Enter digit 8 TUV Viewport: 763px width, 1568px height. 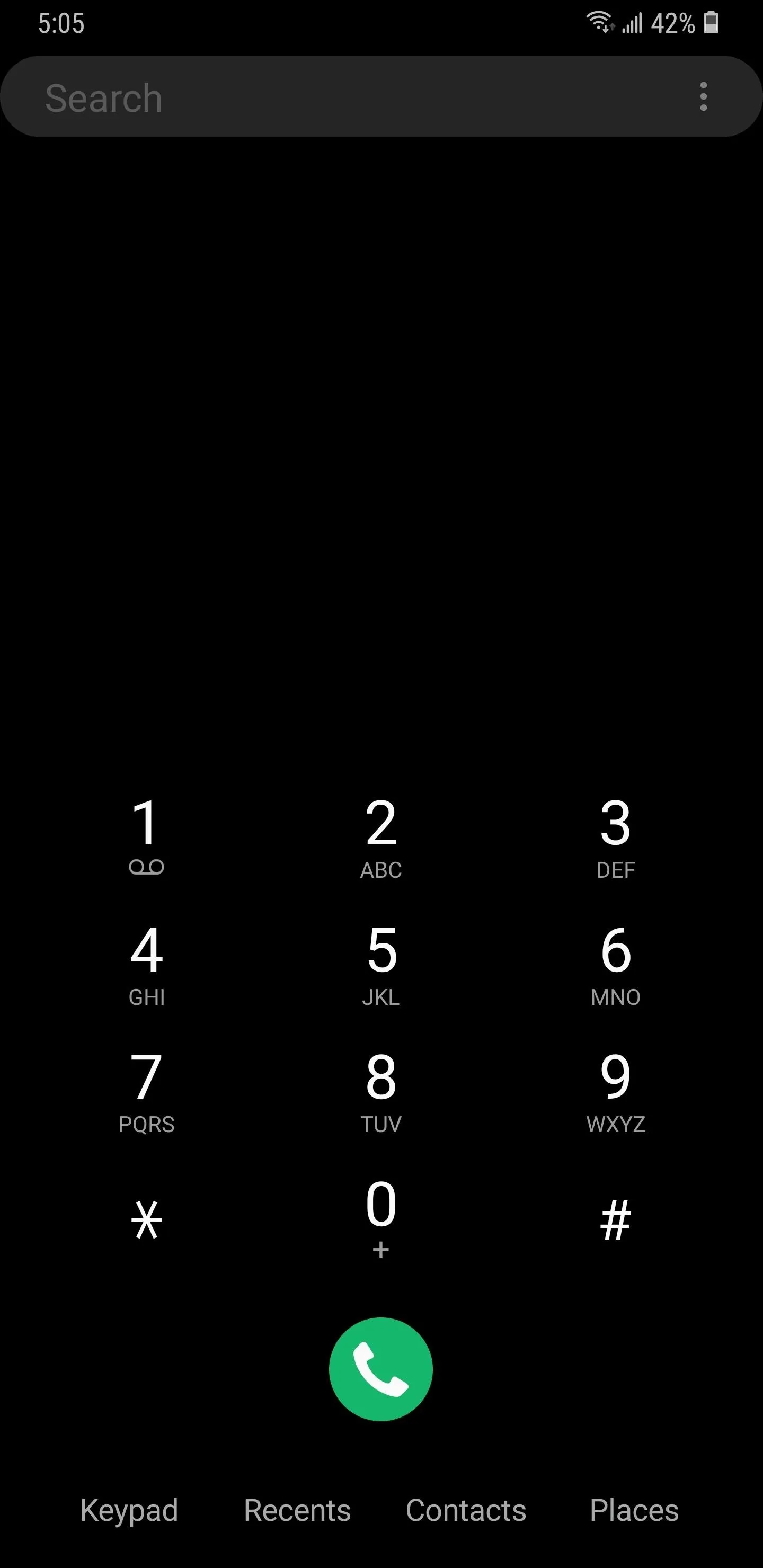[x=381, y=1091]
